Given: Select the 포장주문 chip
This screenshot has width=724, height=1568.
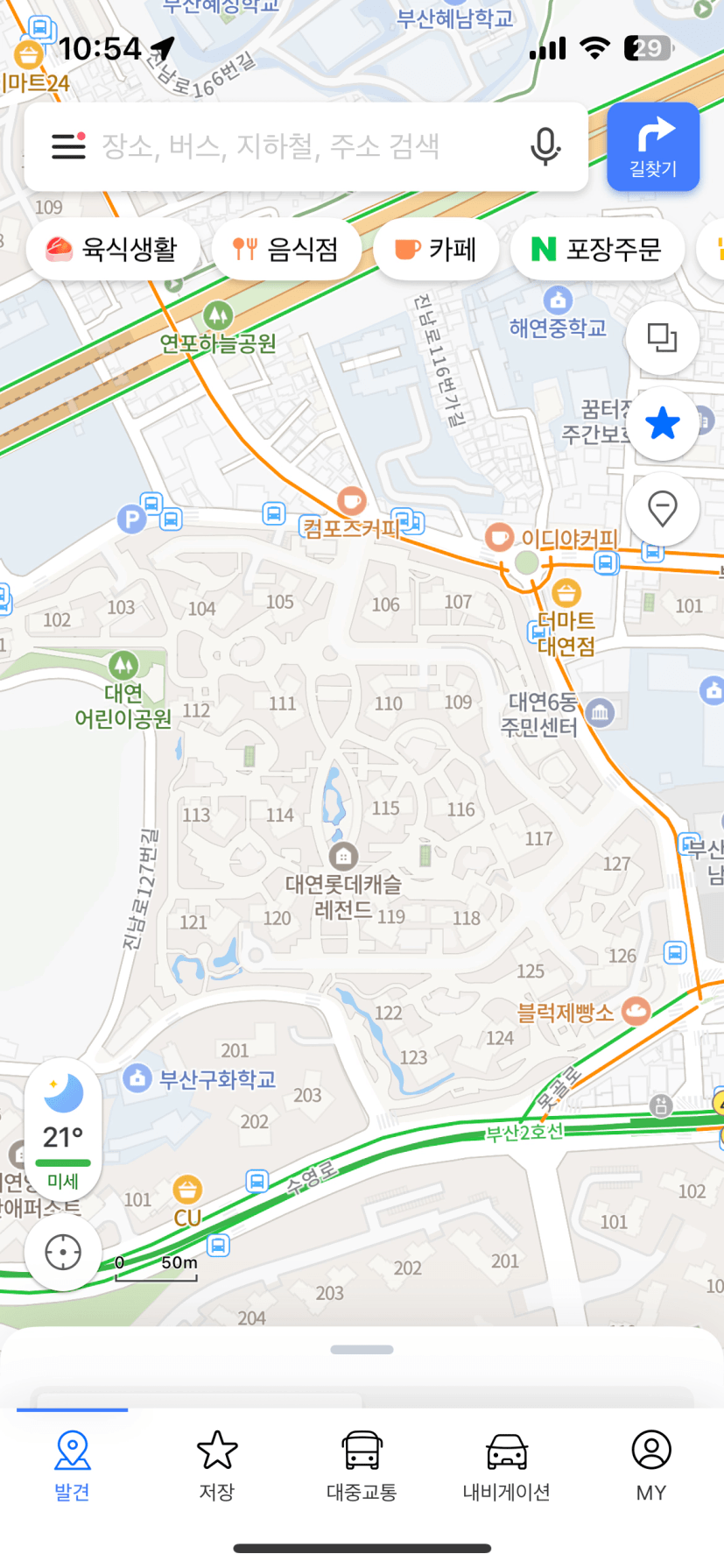Looking at the screenshot, I should [597, 250].
